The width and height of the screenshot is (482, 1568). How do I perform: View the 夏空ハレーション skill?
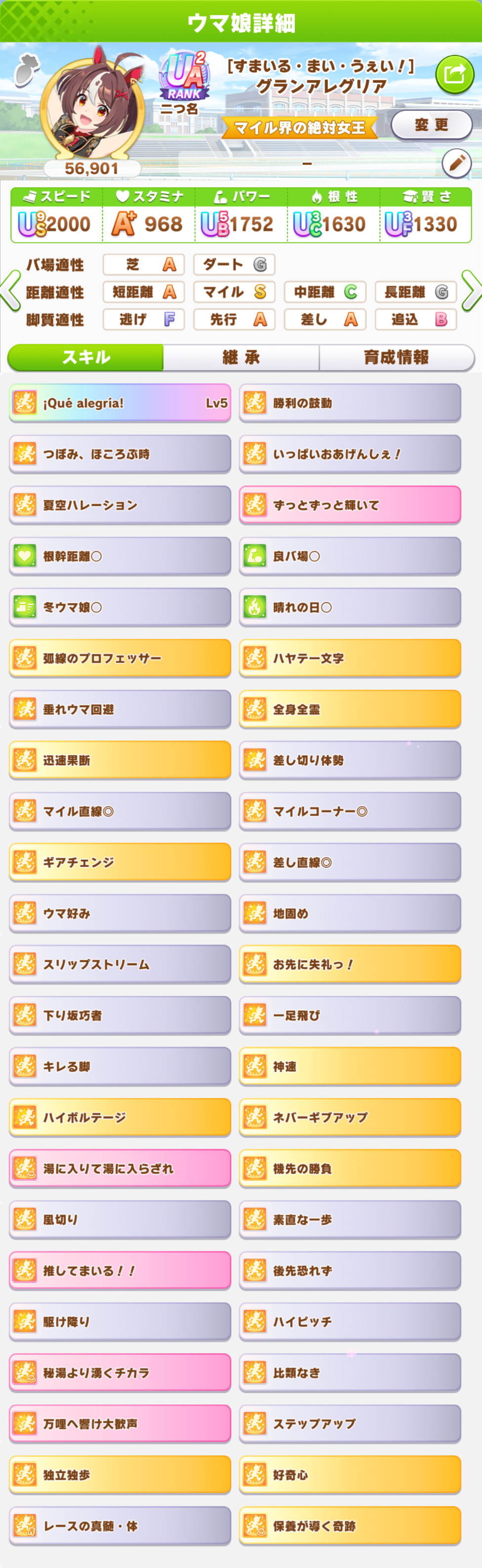point(120,504)
